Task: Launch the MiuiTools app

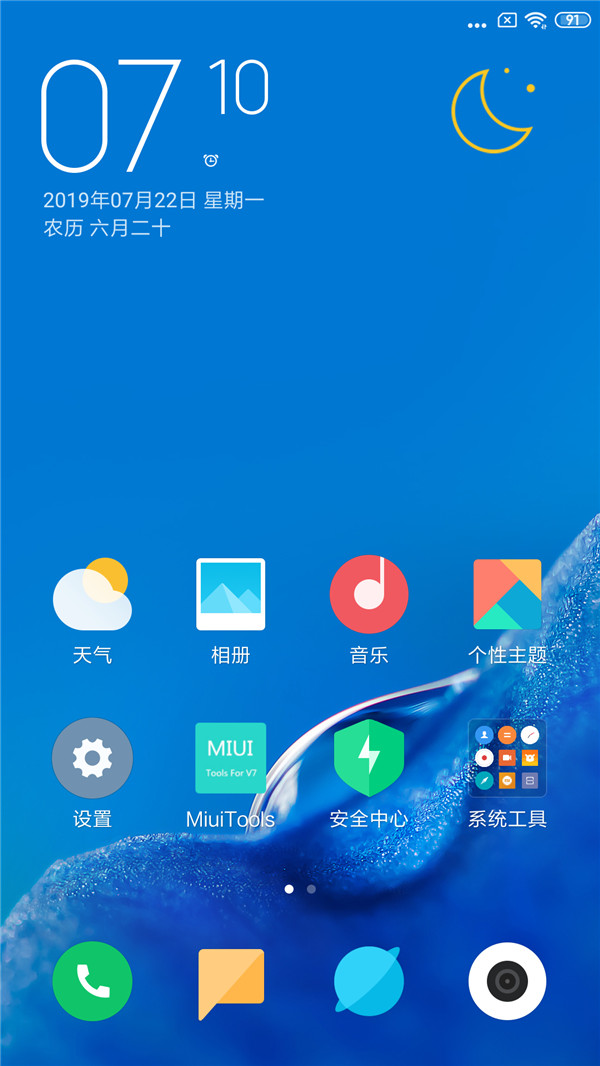Action: (230, 759)
